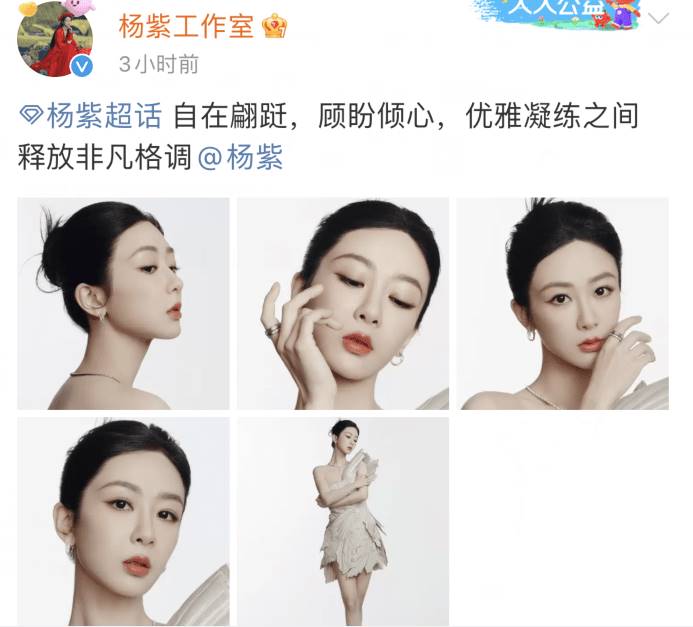
Task: Open the first photo, side profile
Action: 123,303
